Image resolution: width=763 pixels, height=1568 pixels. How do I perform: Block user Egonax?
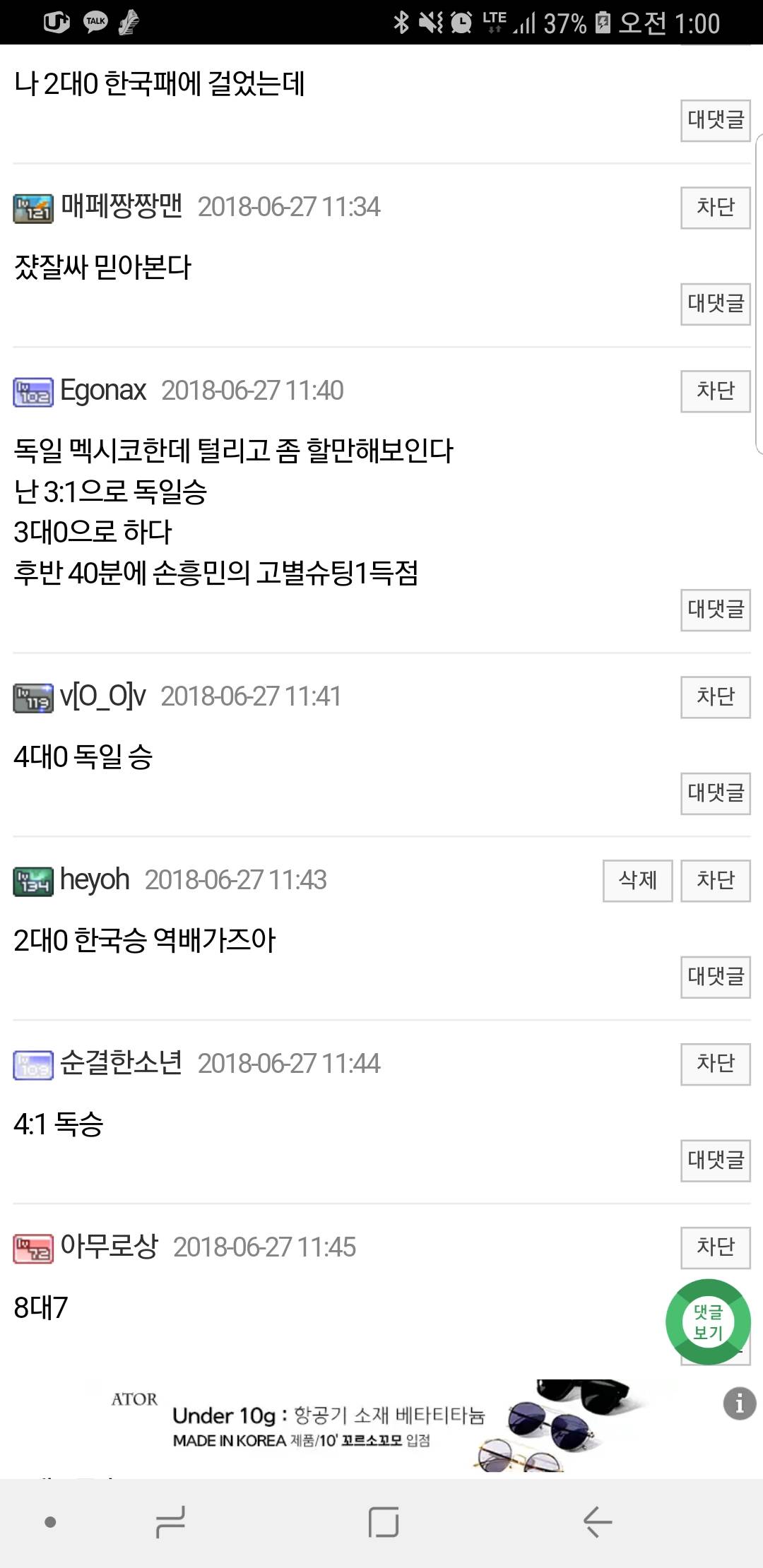point(715,391)
